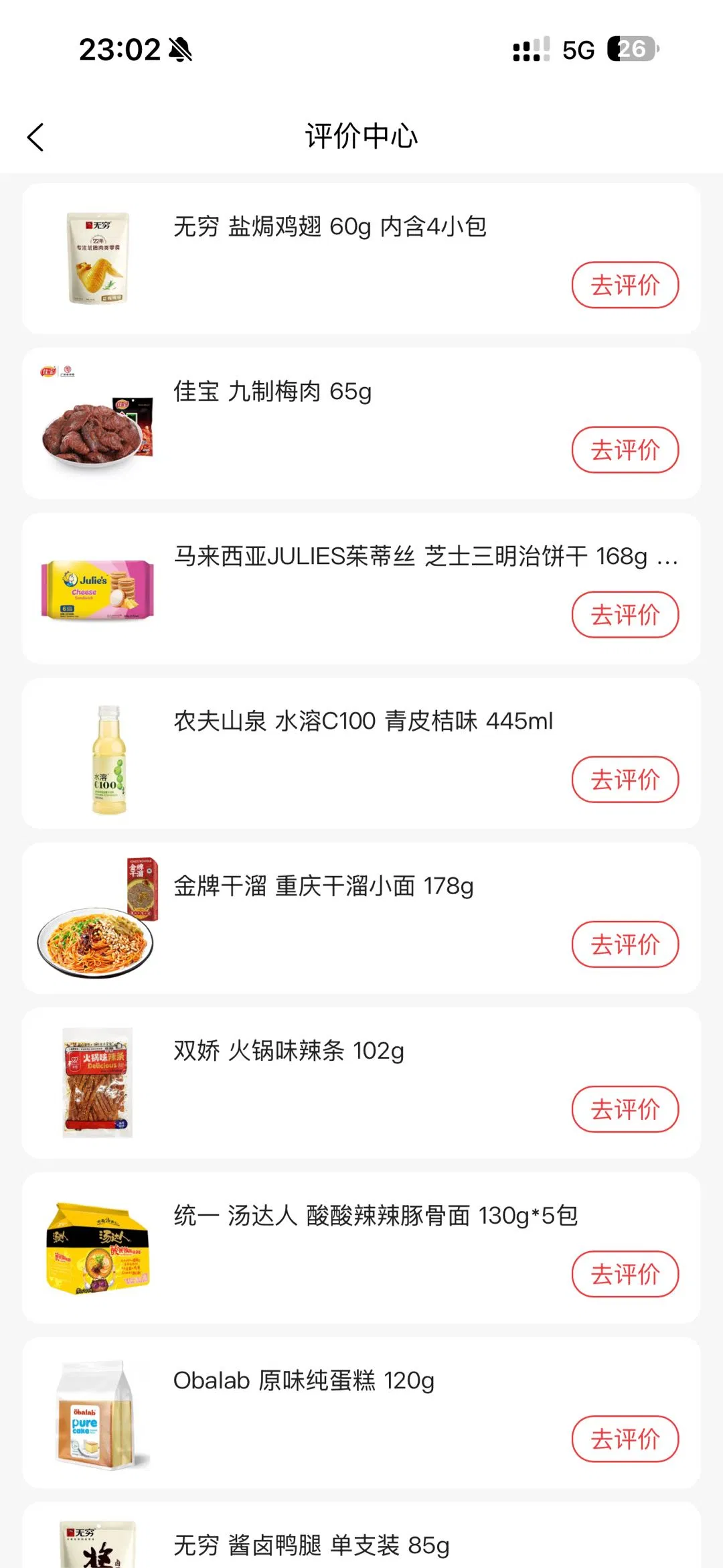This screenshot has width=723, height=1568.
Task: Open the 无穷 酱卤鸭腿 单支装 card
Action: click(361, 1544)
